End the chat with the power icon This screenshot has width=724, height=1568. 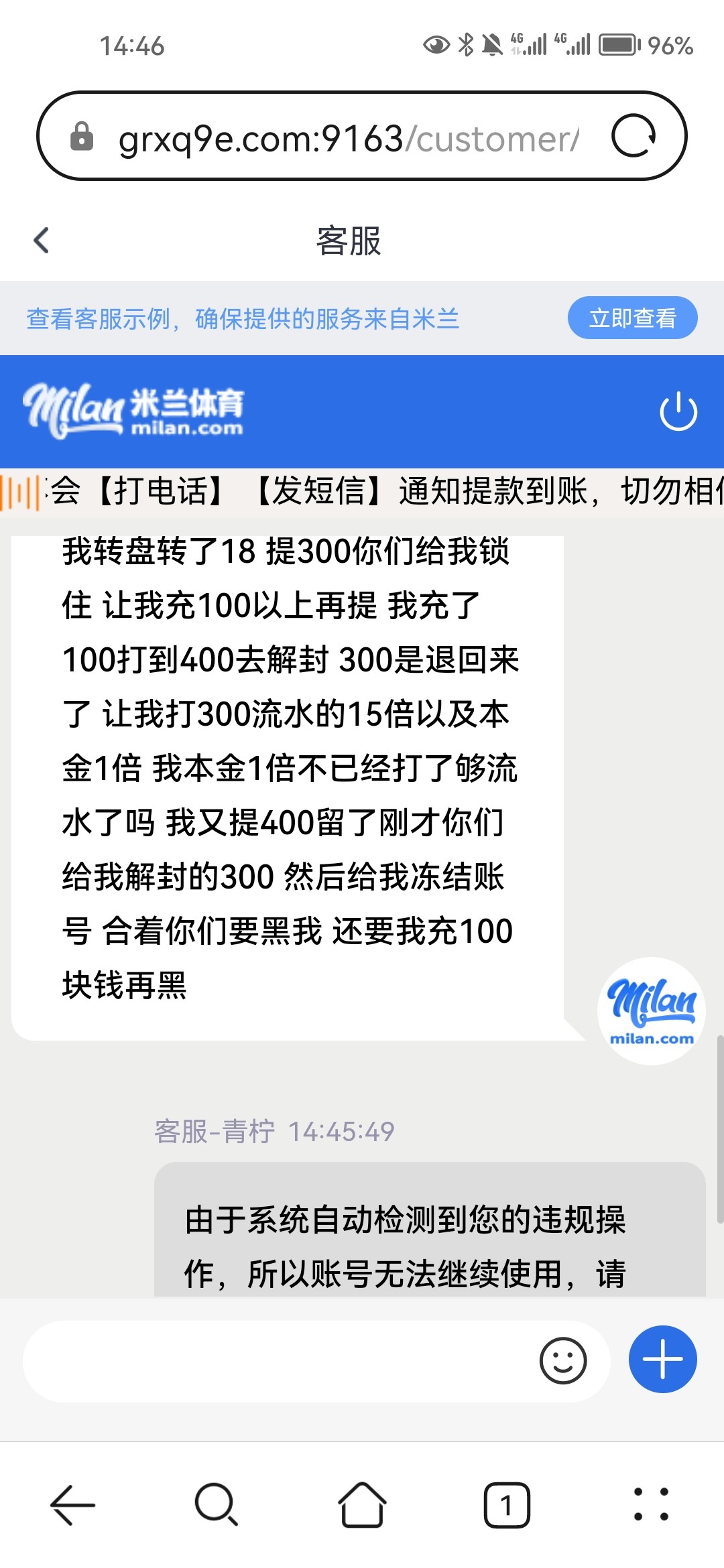point(678,411)
